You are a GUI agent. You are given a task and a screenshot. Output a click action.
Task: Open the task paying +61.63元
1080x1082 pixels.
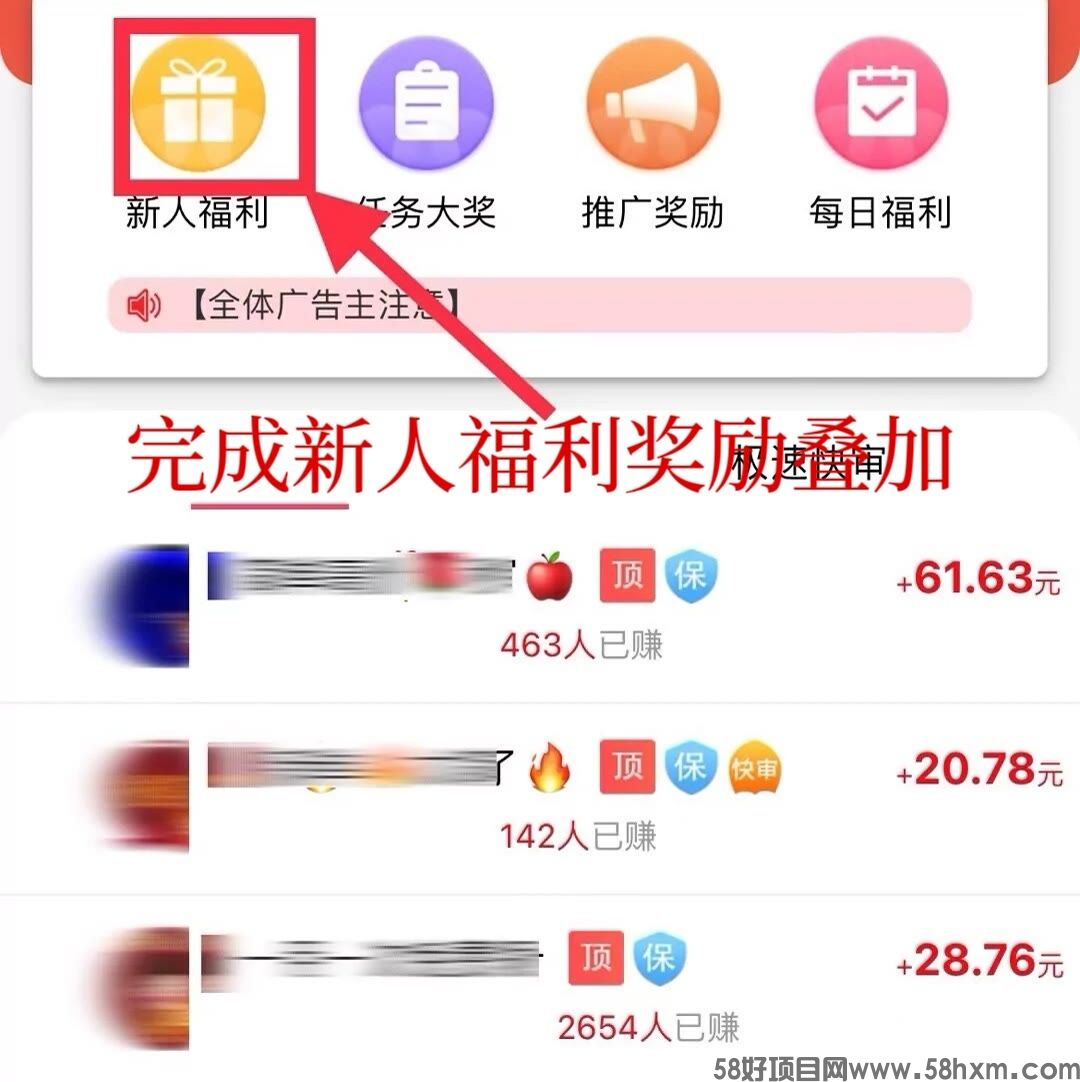(x=540, y=605)
